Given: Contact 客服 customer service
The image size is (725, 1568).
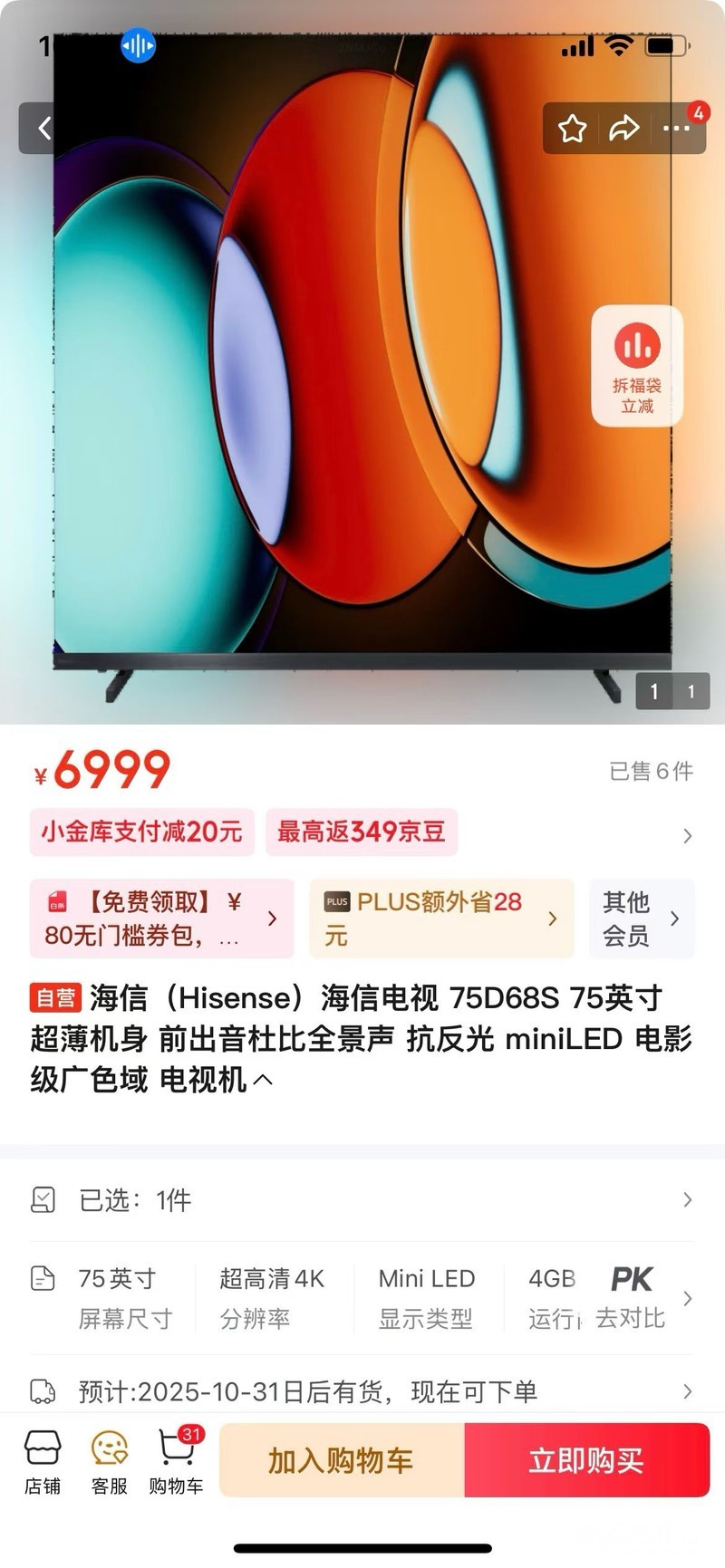Looking at the screenshot, I should [x=110, y=1462].
